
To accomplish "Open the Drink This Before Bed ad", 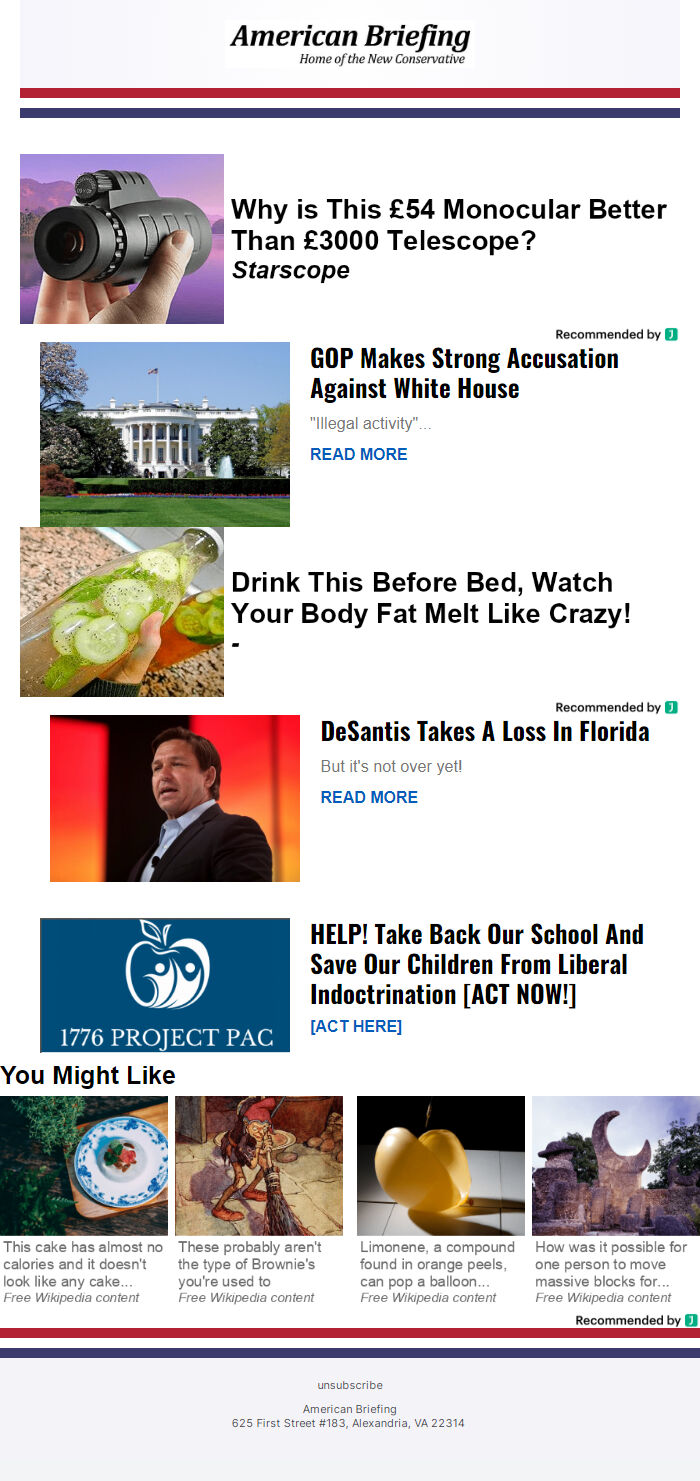I will [x=431, y=598].
